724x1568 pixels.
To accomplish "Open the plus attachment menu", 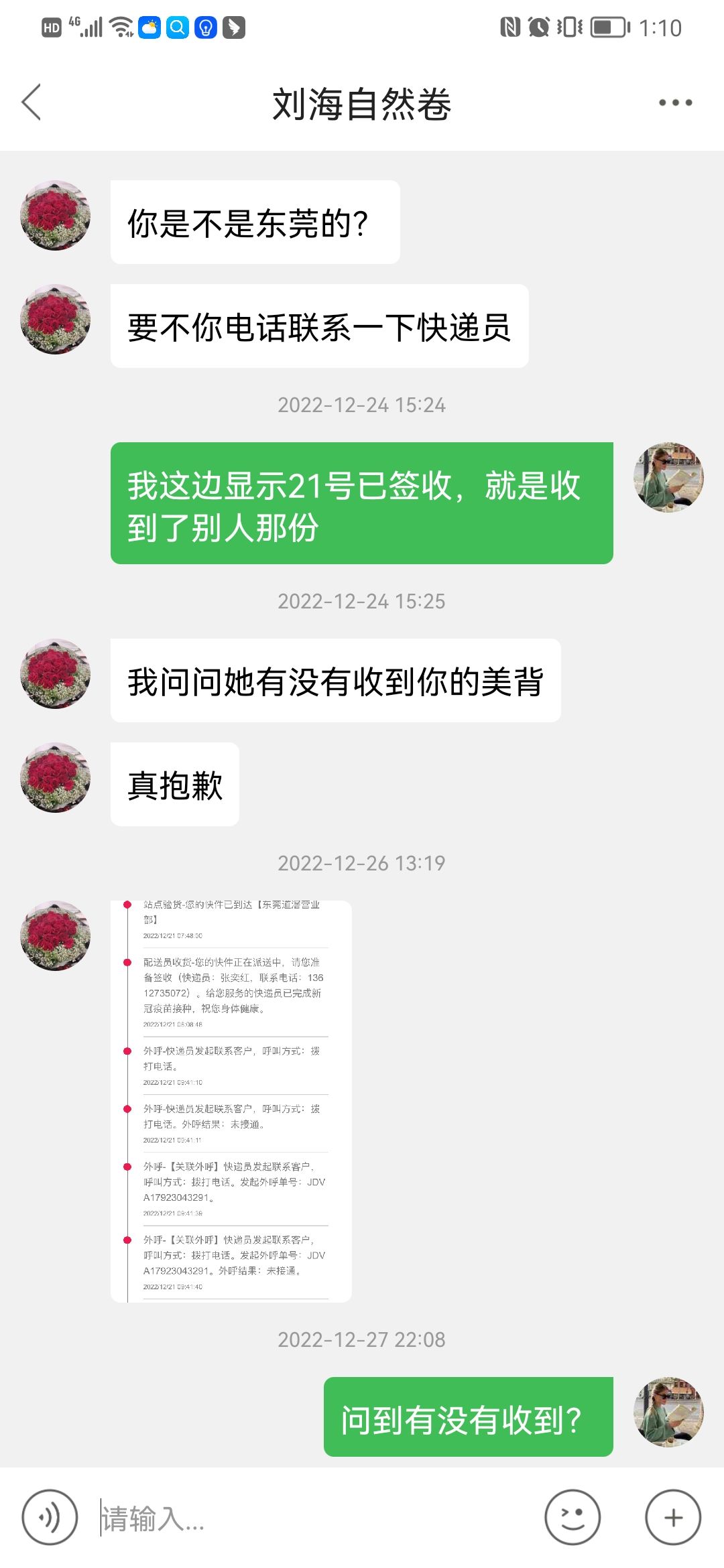I will click(673, 1518).
